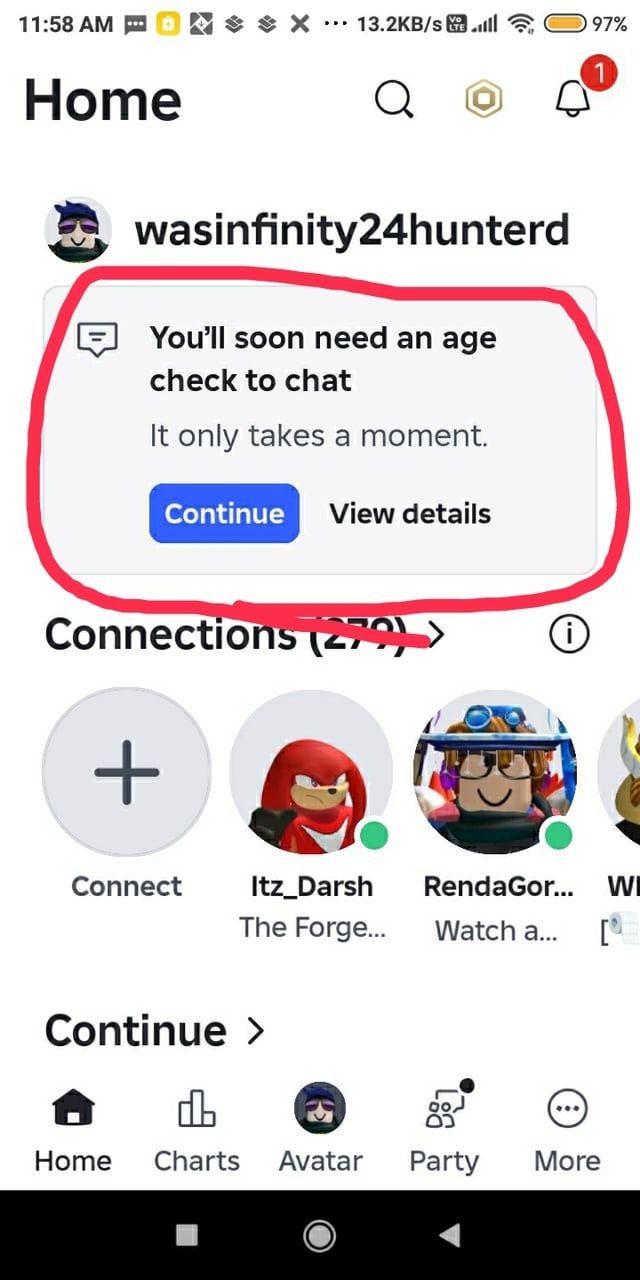Switch to the Avatar tab
This screenshot has height=1280, width=640.
pyautogui.click(x=320, y=1130)
